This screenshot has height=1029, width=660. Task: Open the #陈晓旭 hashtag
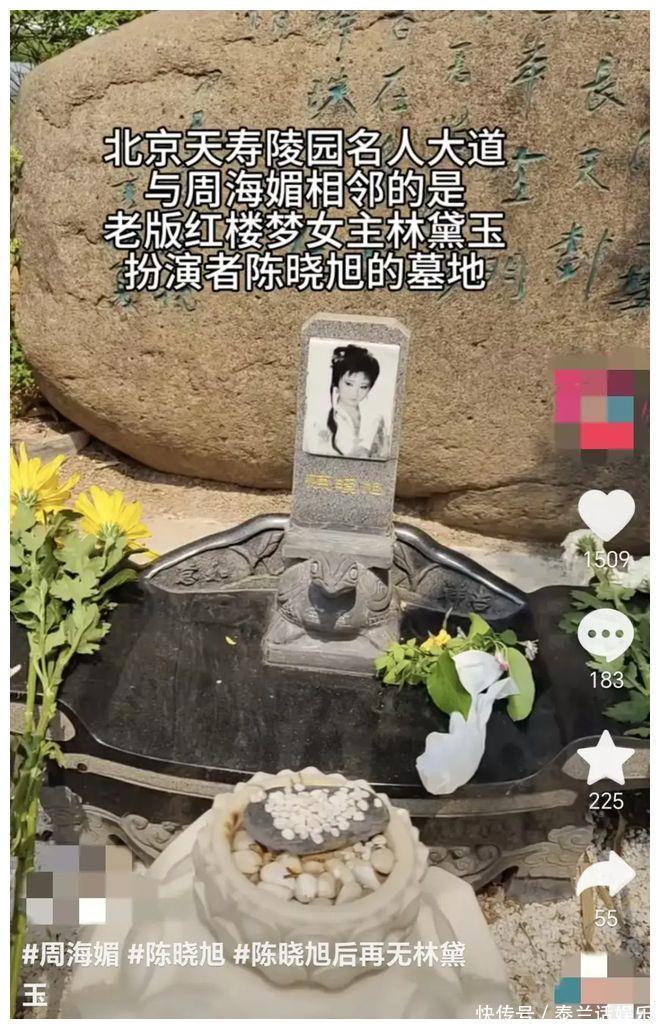175,954
